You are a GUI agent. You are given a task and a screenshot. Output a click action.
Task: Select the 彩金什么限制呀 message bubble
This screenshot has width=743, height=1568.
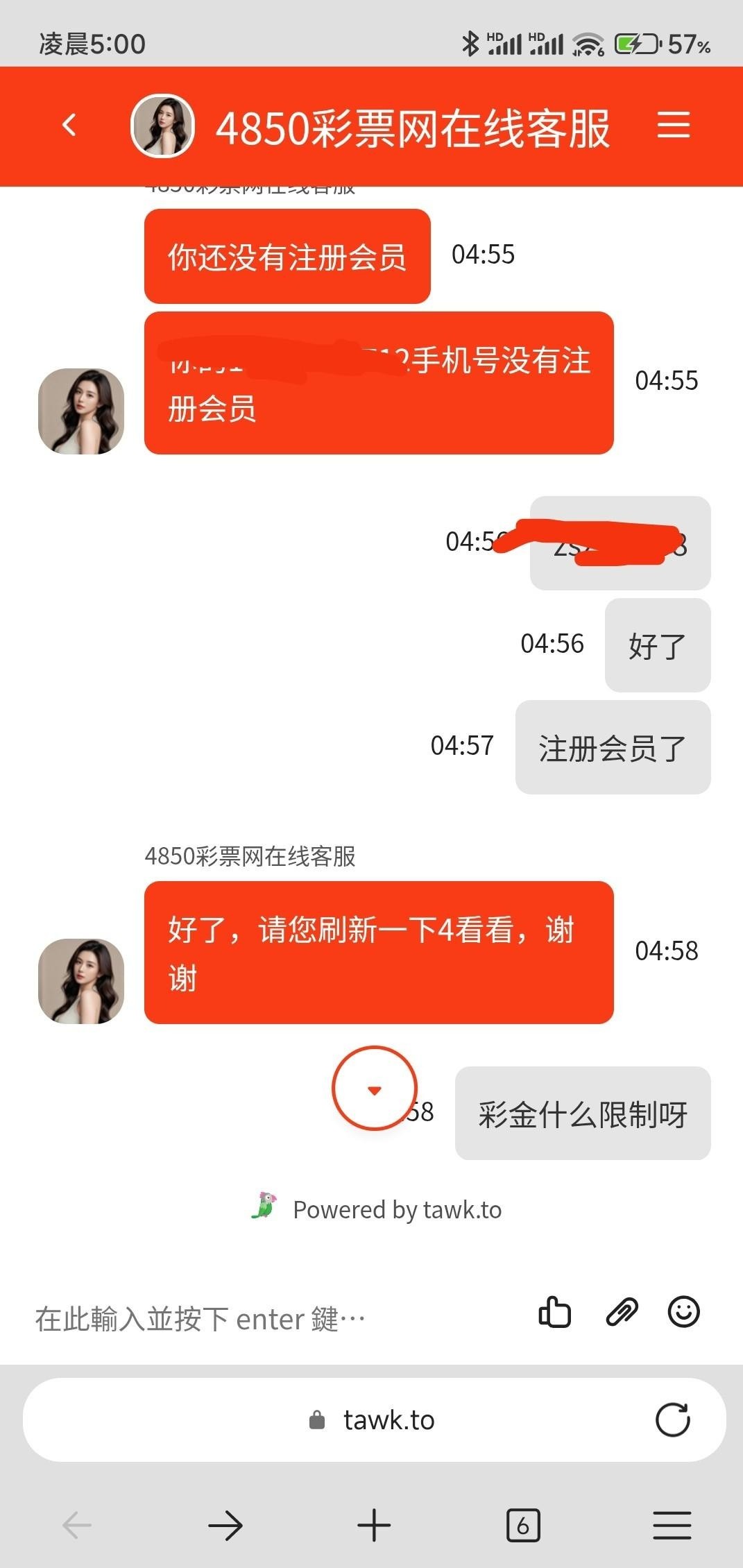(x=581, y=1114)
